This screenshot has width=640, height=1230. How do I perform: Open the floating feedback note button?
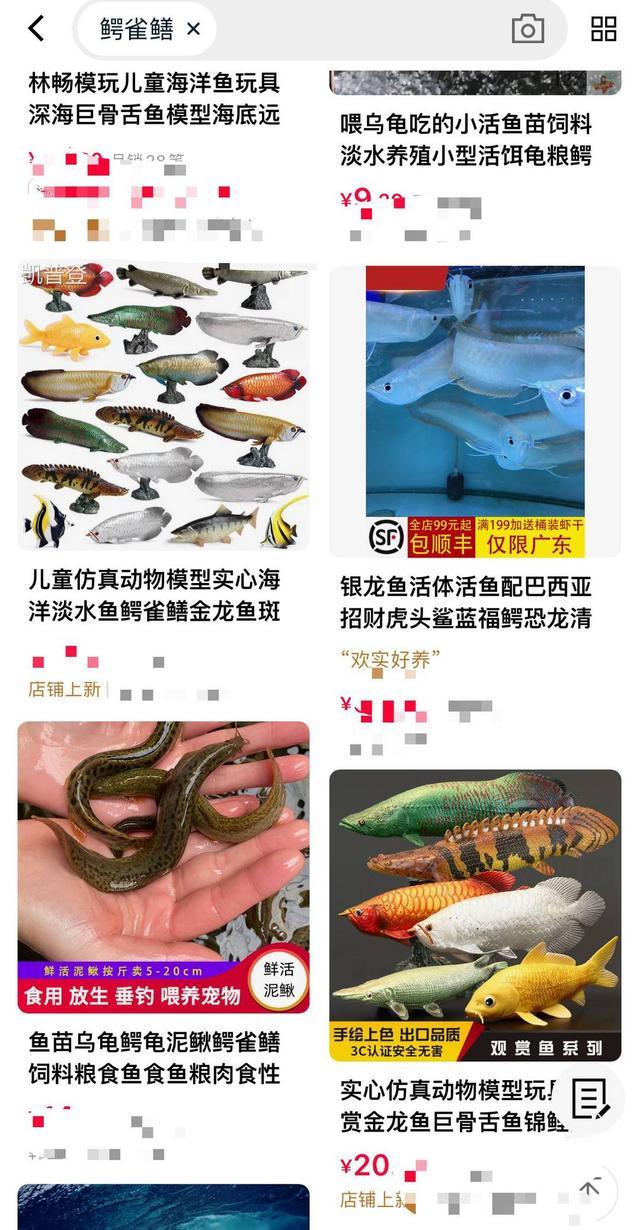click(590, 1100)
